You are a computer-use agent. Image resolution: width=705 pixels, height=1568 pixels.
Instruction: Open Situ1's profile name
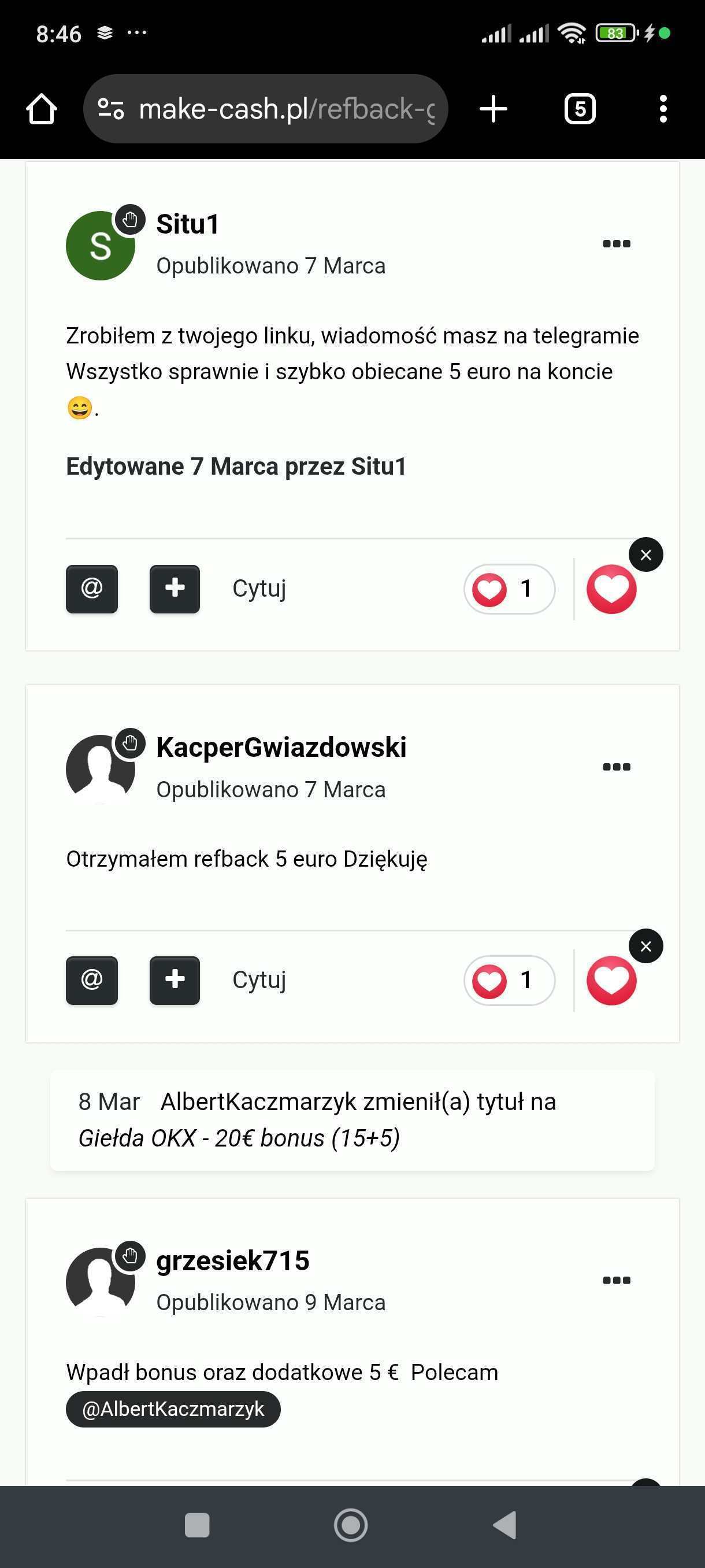(187, 223)
